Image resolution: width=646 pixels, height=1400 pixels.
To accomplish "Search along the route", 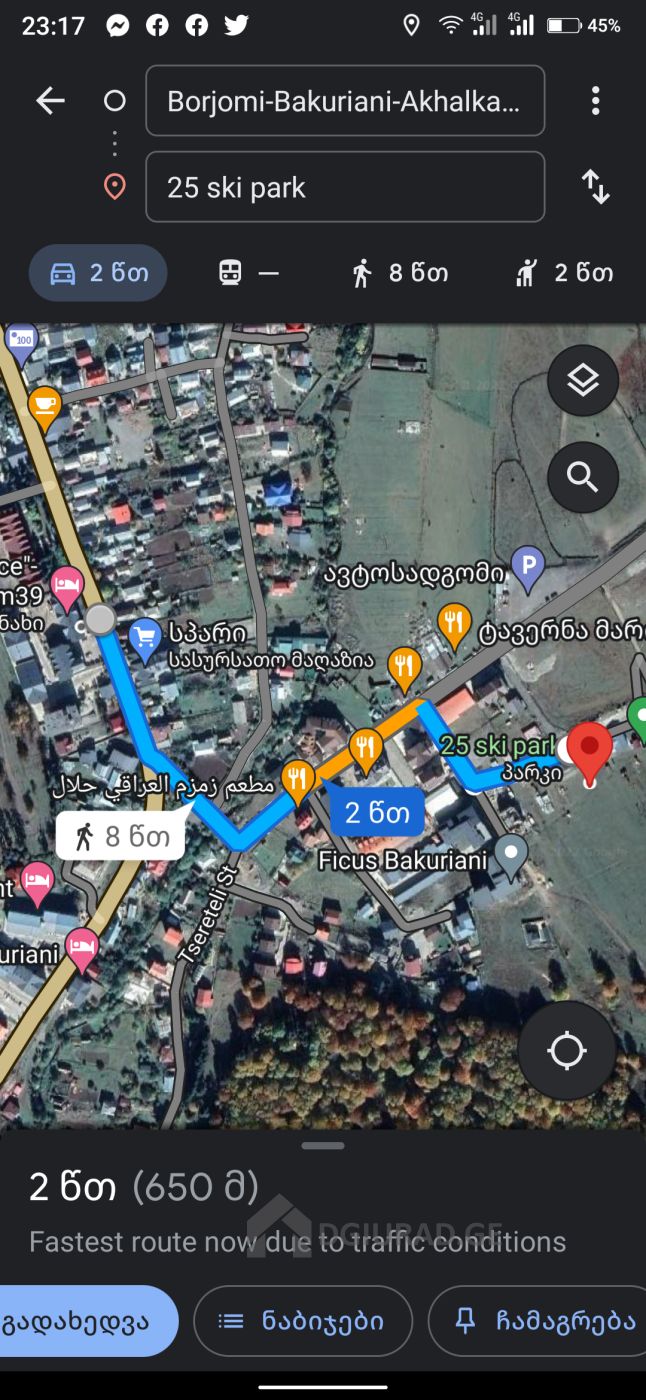I will click(583, 477).
